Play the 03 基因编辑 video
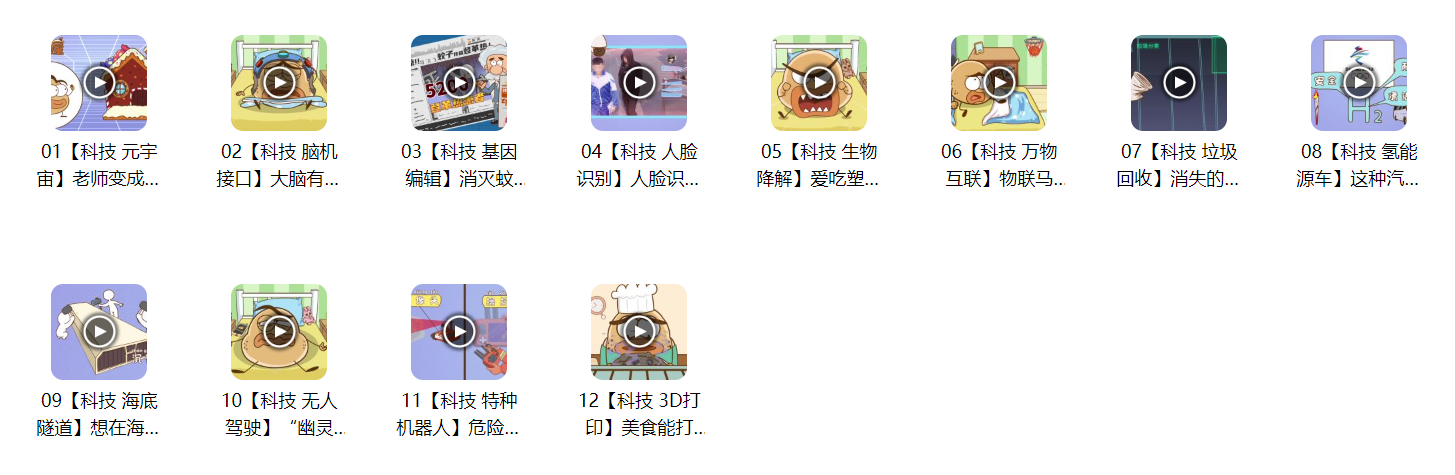Image resolution: width=1455 pixels, height=475 pixels. (x=459, y=83)
